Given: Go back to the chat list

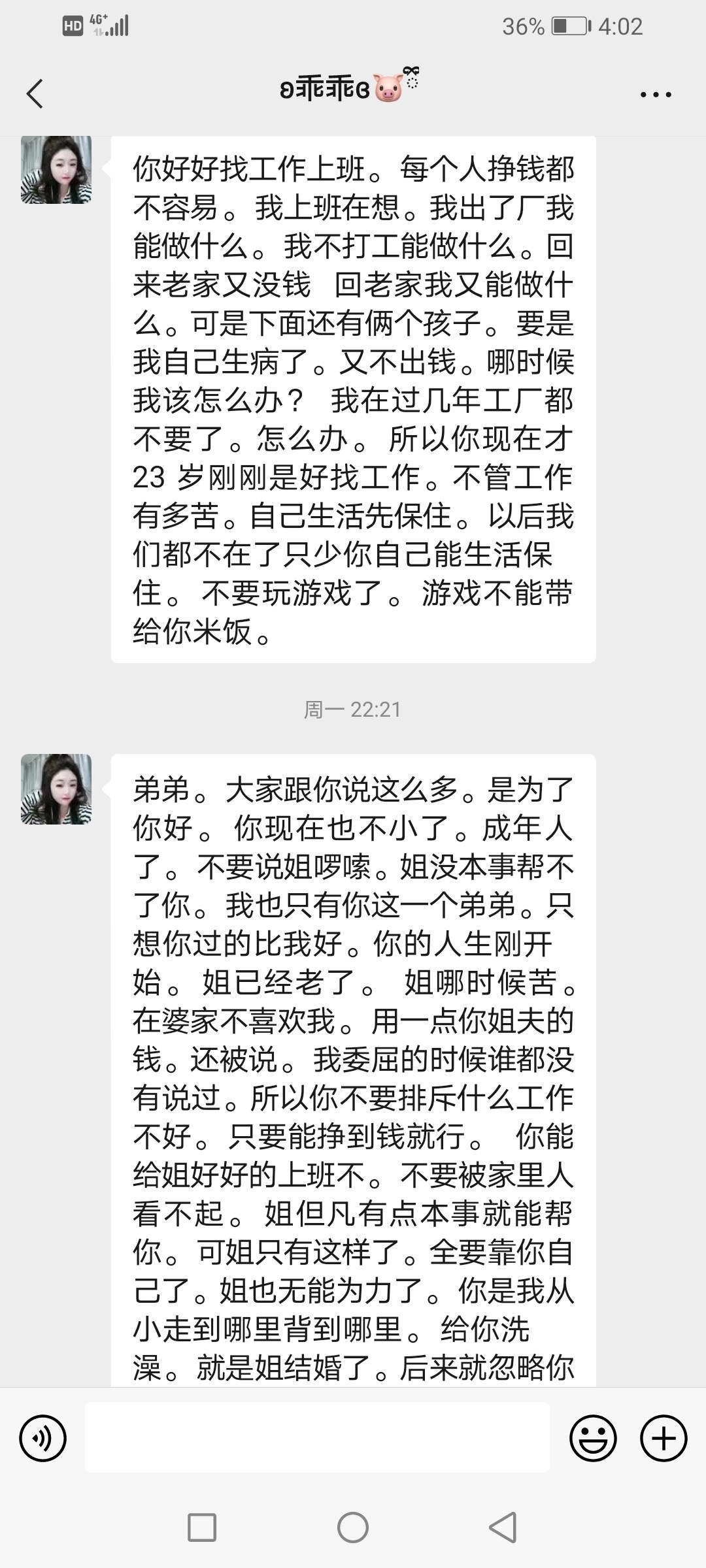Looking at the screenshot, I should click(35, 93).
